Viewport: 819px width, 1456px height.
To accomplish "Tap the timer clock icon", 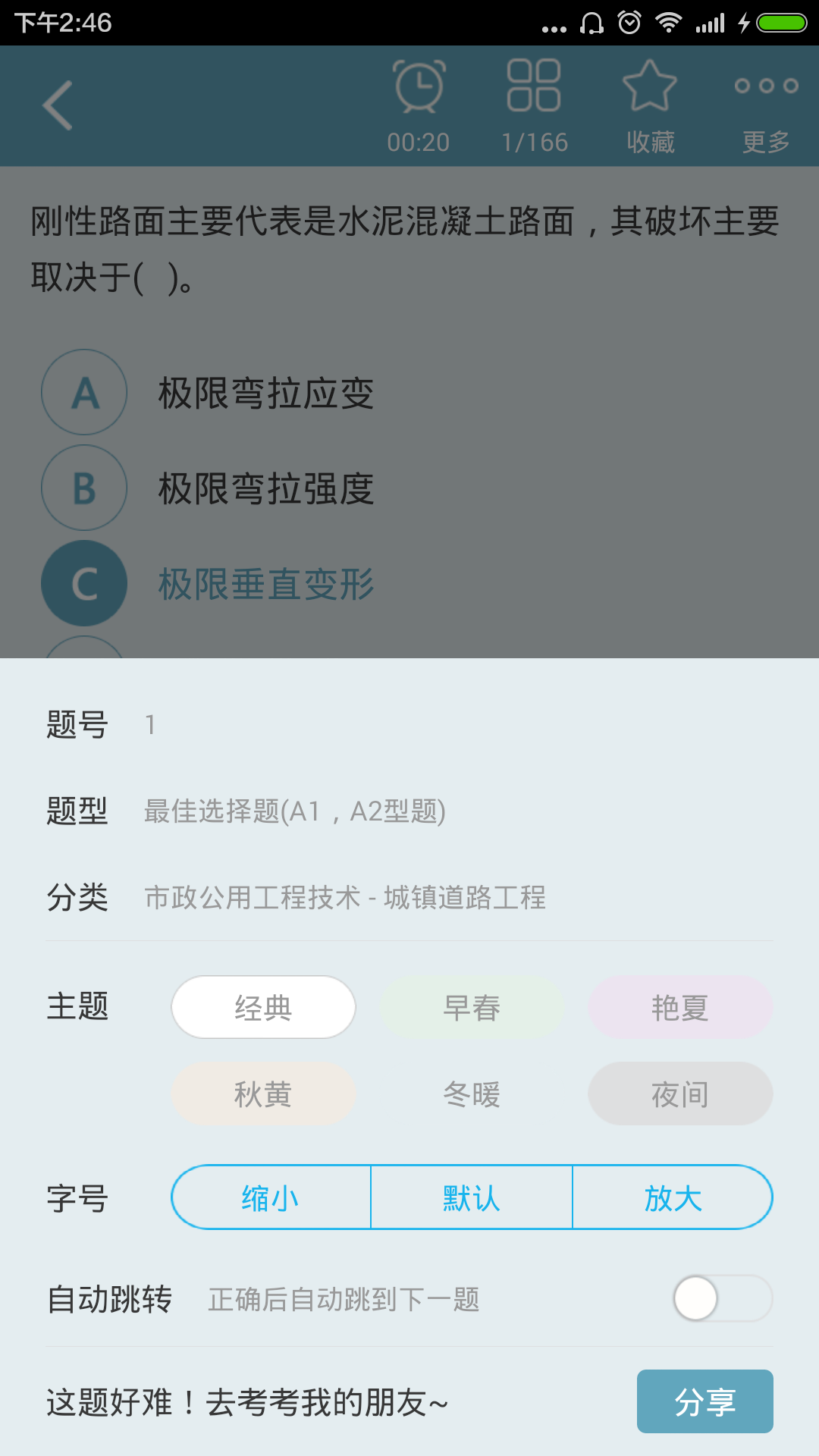I will 419,105.
